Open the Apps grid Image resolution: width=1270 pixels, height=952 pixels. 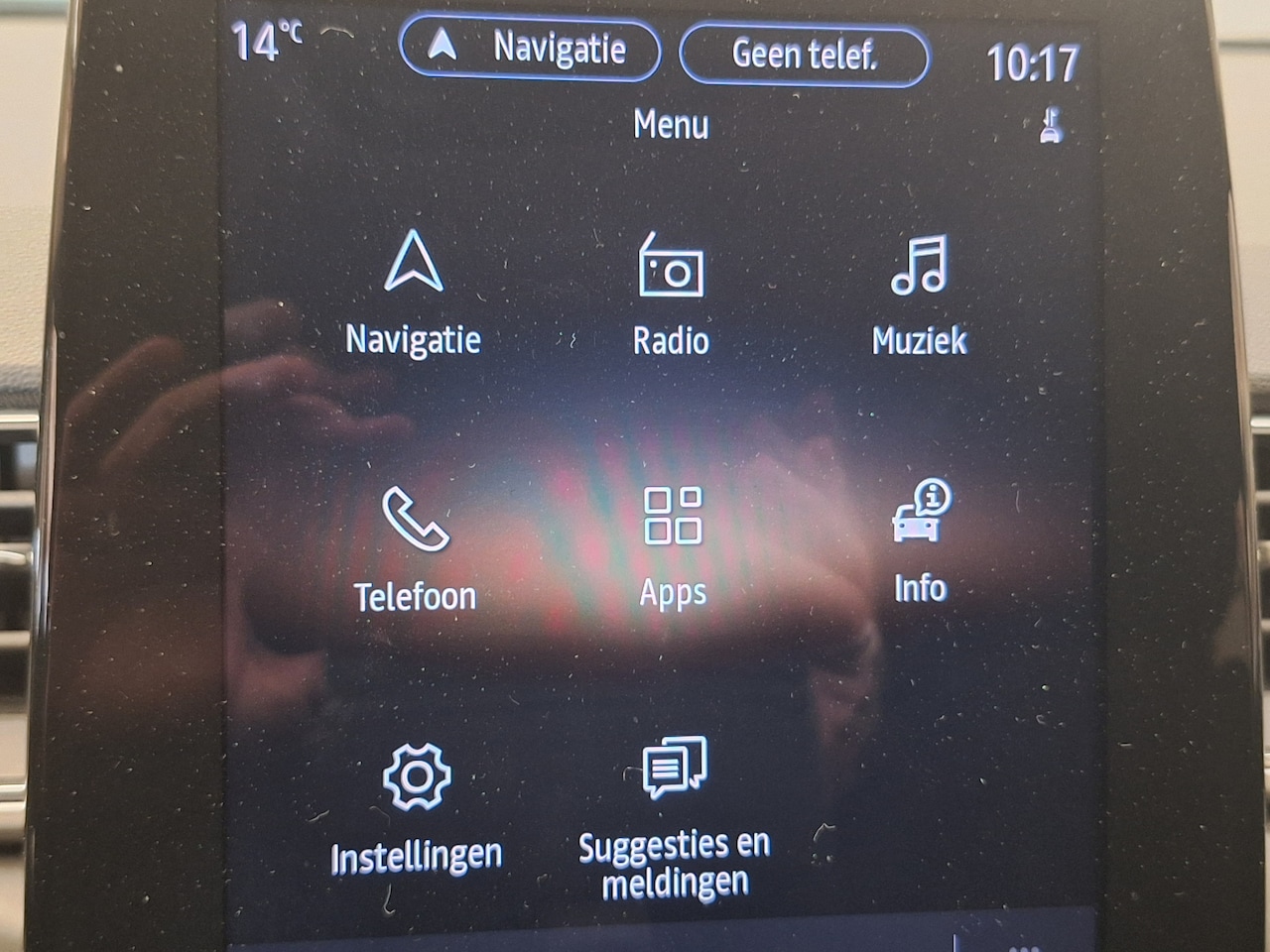pyautogui.click(x=673, y=545)
